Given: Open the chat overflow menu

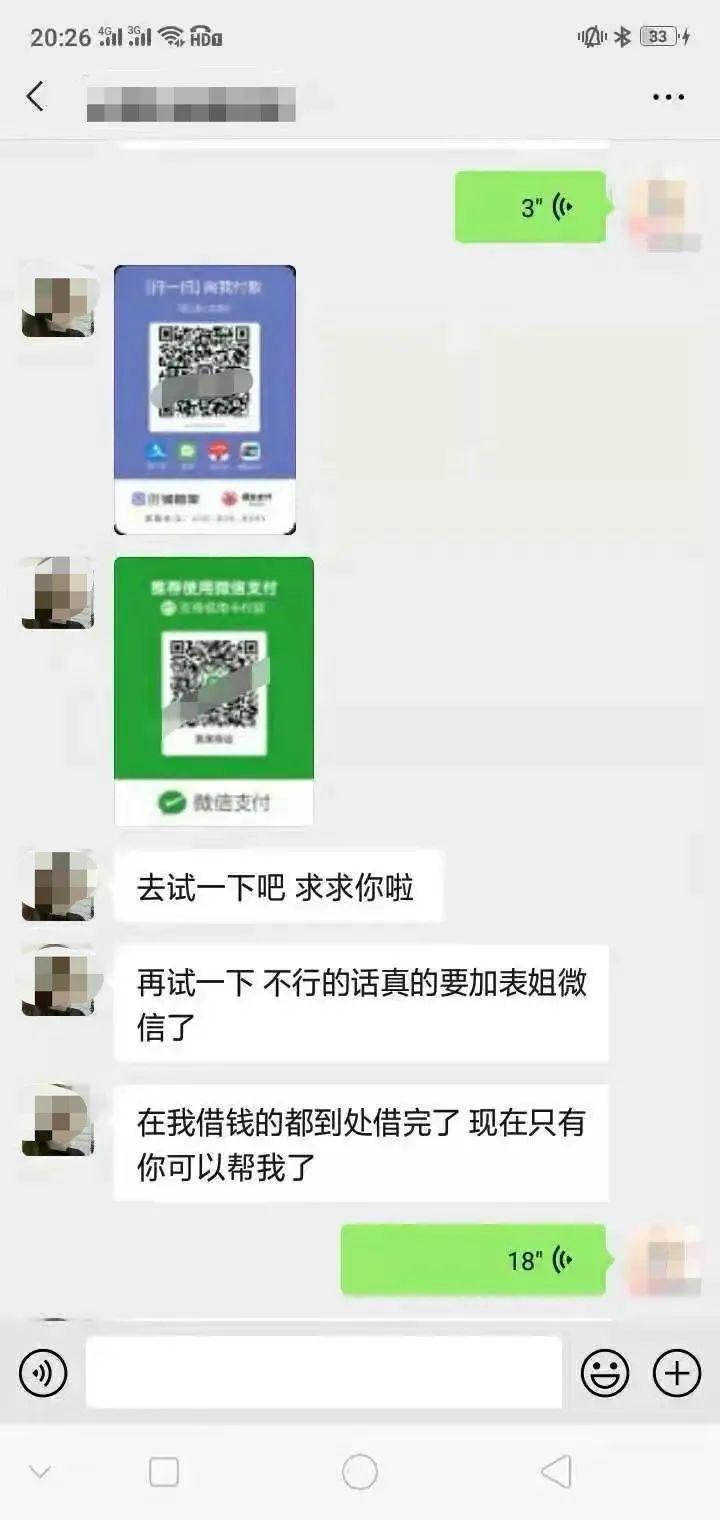Looking at the screenshot, I should pos(668,97).
